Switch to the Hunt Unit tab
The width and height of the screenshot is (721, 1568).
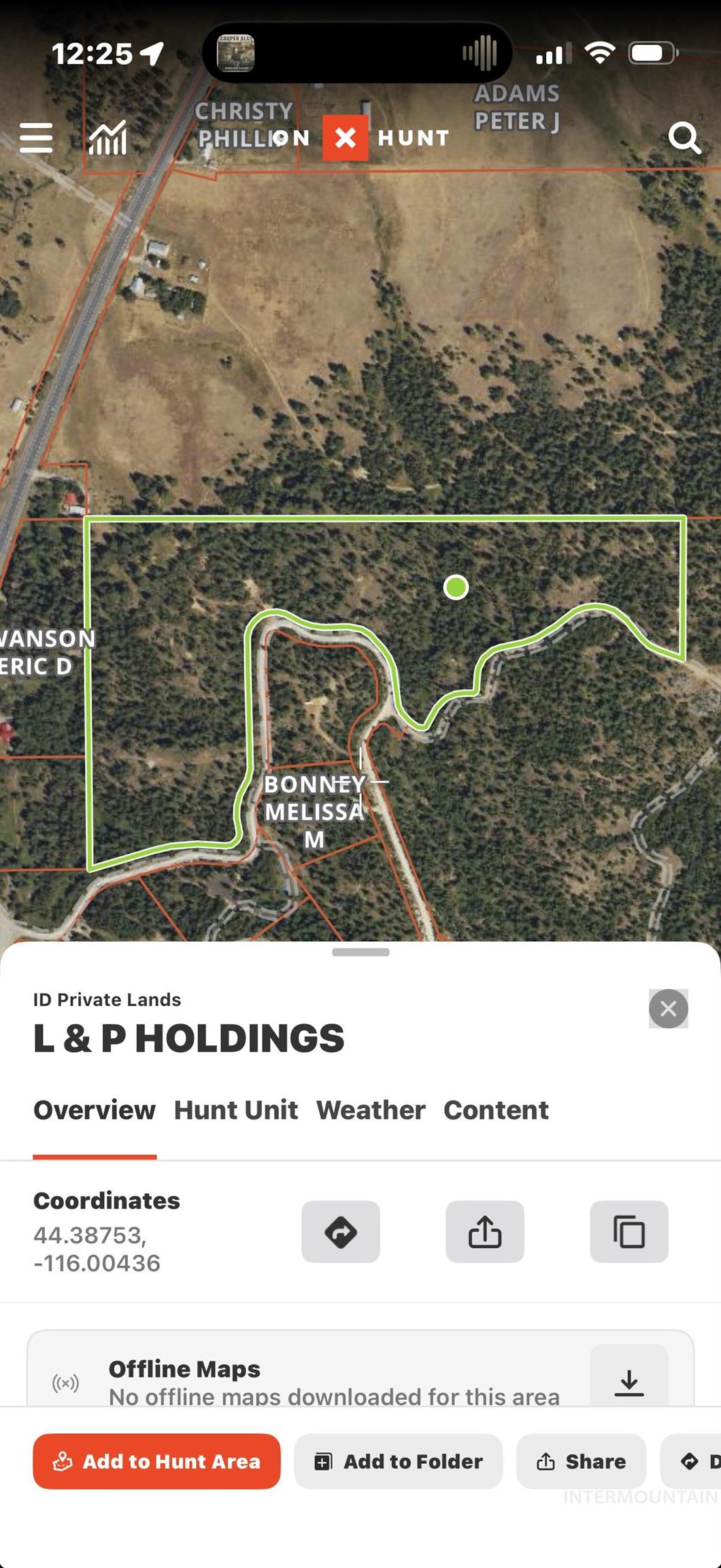click(235, 1110)
